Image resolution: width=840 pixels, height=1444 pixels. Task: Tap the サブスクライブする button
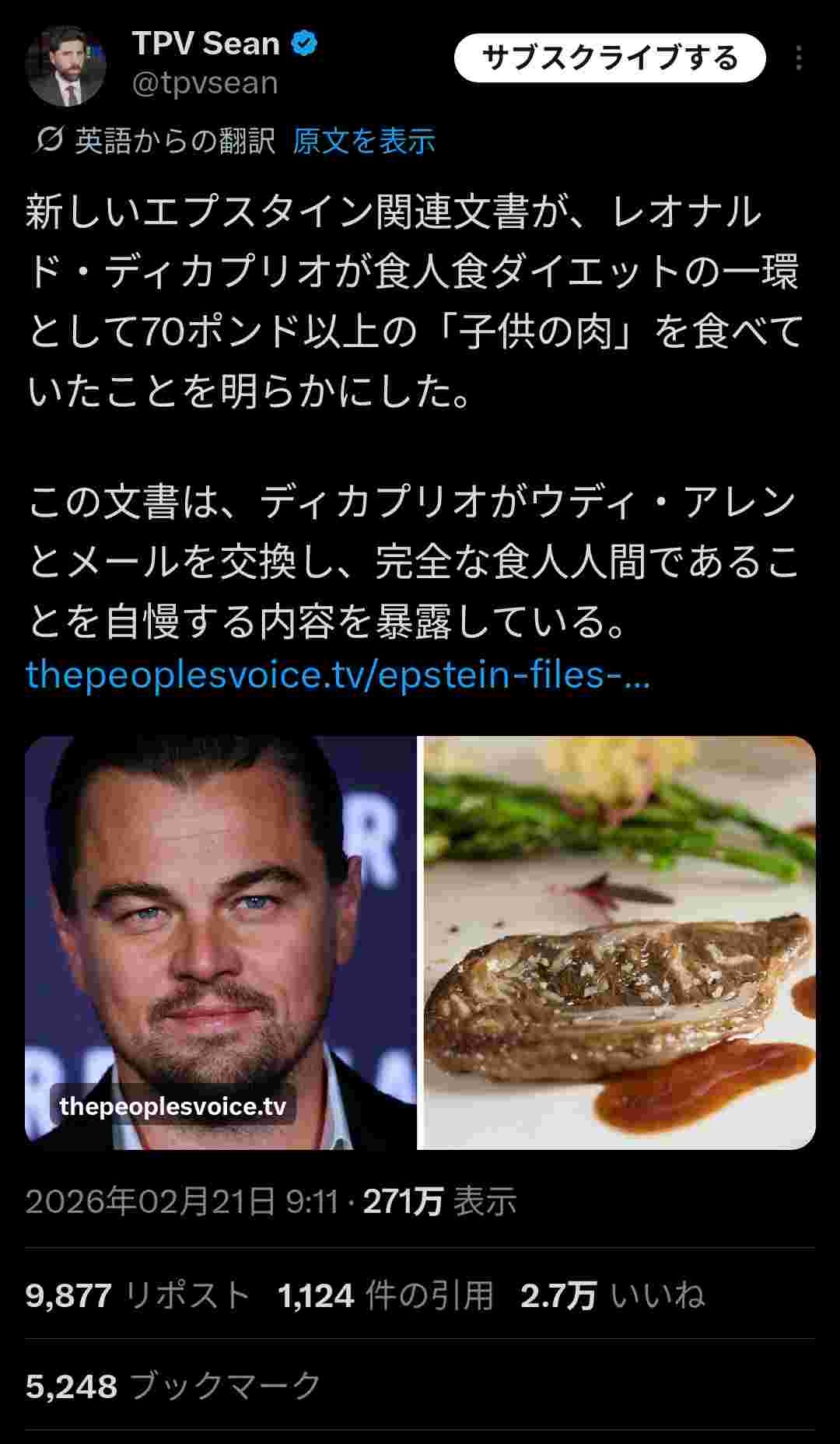tap(609, 58)
